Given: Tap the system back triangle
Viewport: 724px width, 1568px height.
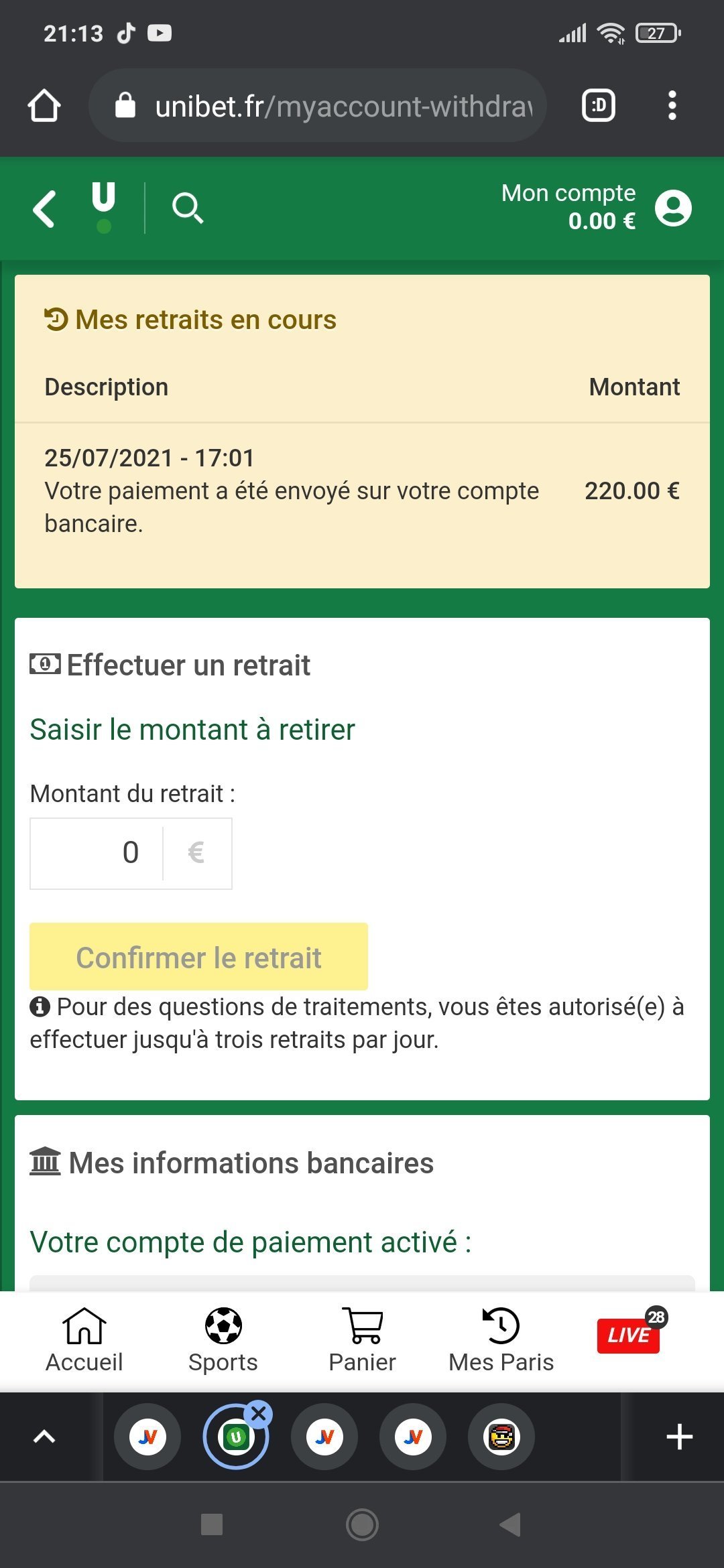Looking at the screenshot, I should tap(511, 1525).
